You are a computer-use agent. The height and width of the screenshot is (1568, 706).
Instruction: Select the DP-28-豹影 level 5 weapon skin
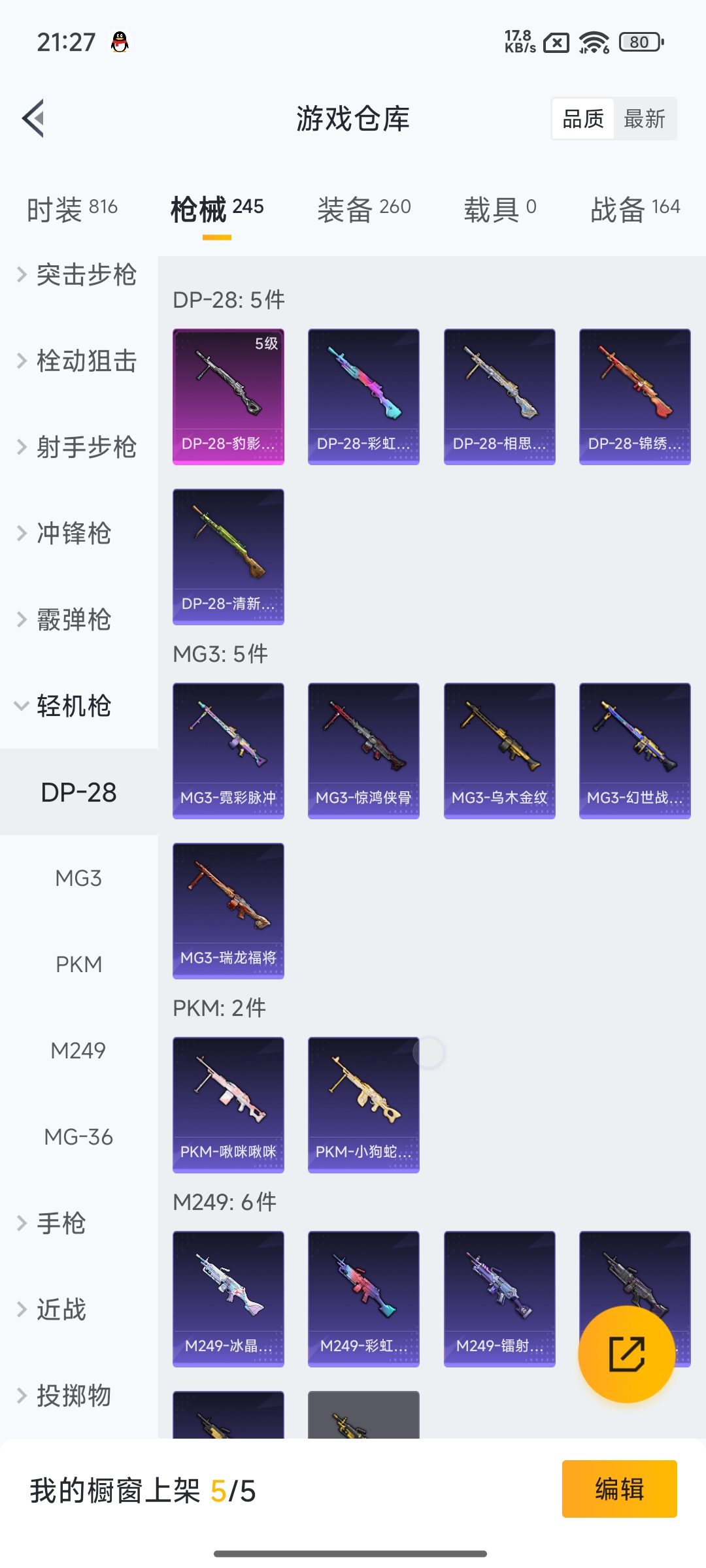click(229, 395)
